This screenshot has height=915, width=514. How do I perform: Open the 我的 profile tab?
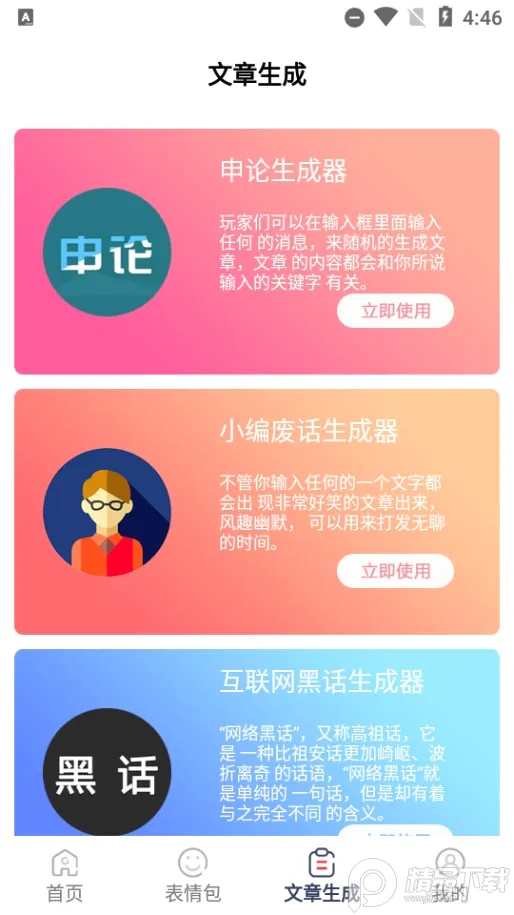pos(450,875)
